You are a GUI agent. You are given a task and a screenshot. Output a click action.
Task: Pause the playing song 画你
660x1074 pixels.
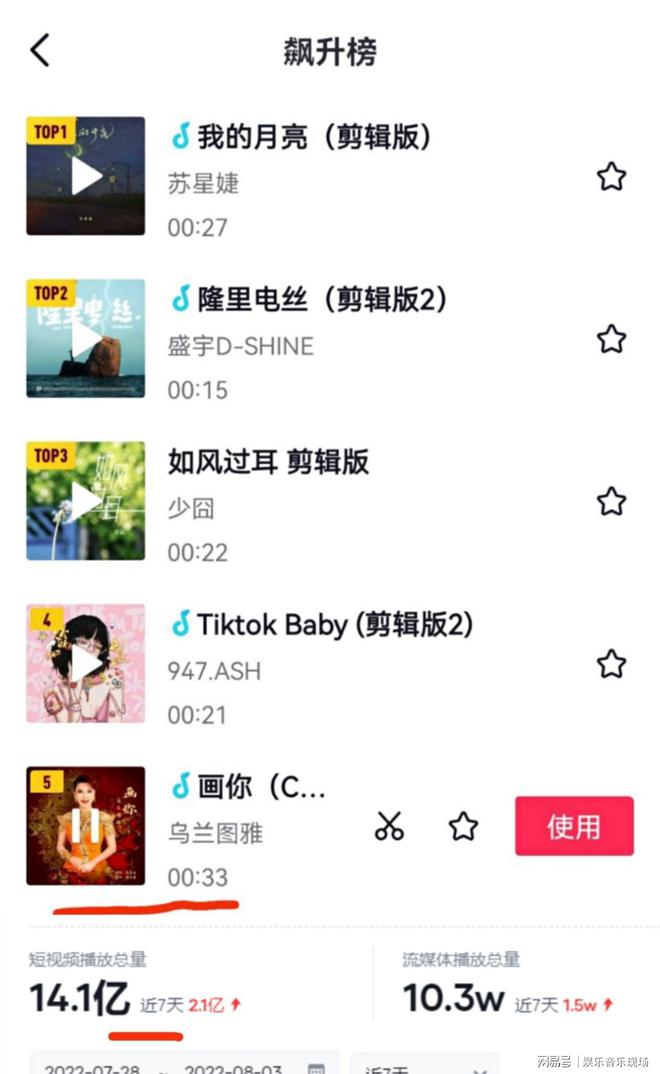tap(86, 825)
